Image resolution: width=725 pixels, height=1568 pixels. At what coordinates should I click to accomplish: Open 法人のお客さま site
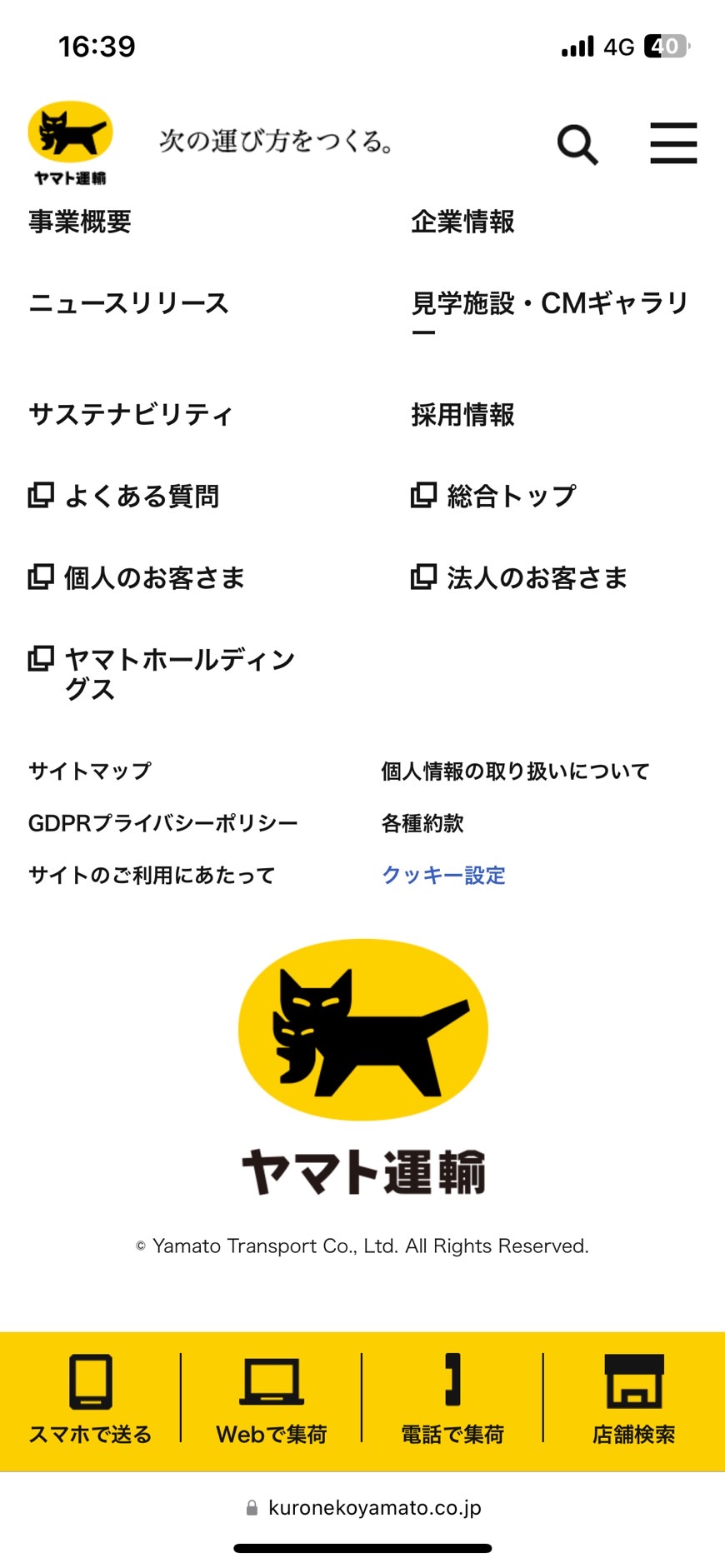pos(519,577)
